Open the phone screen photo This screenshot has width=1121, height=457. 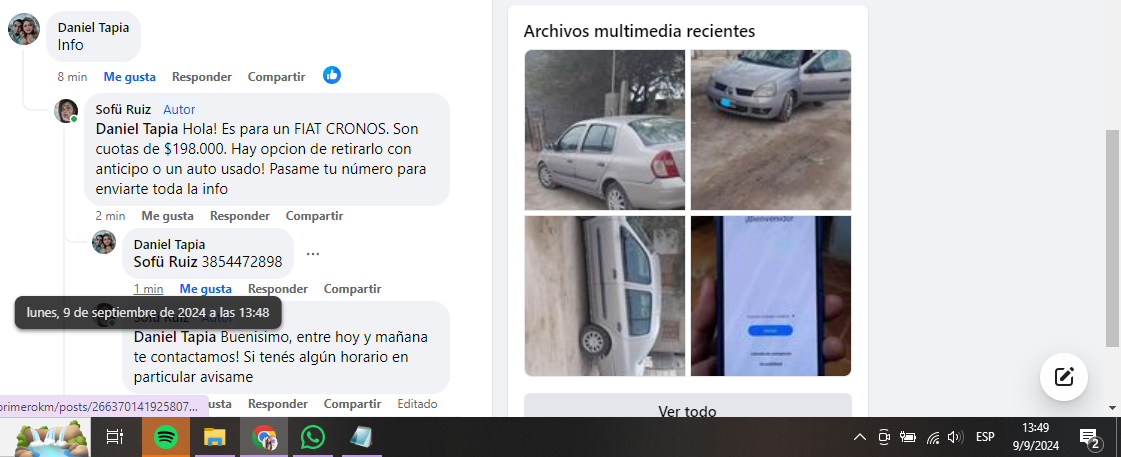(770, 296)
